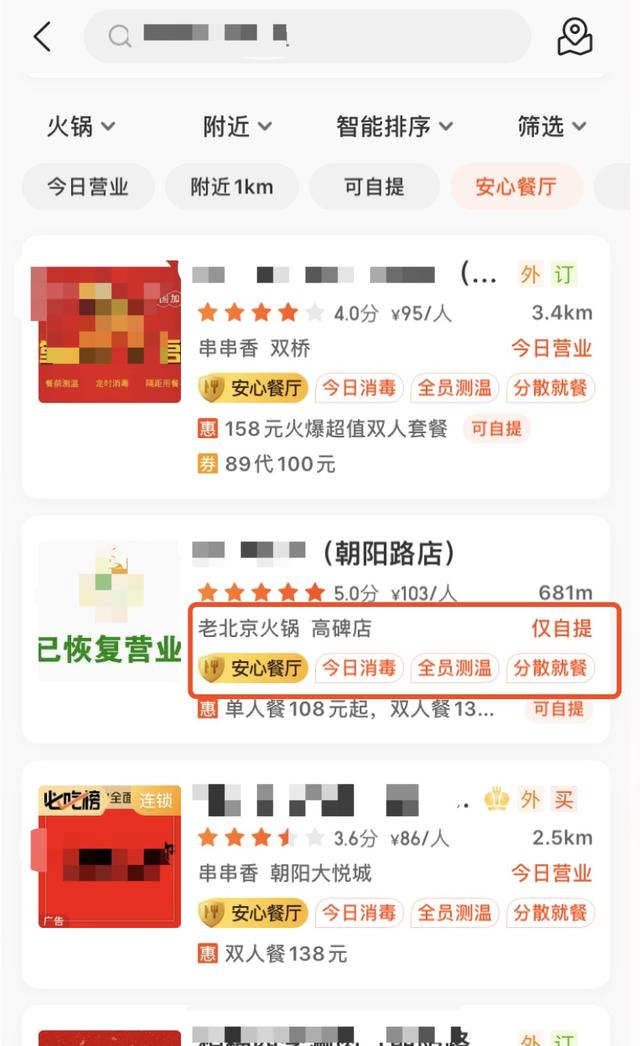Open the map view icon

tap(574, 37)
